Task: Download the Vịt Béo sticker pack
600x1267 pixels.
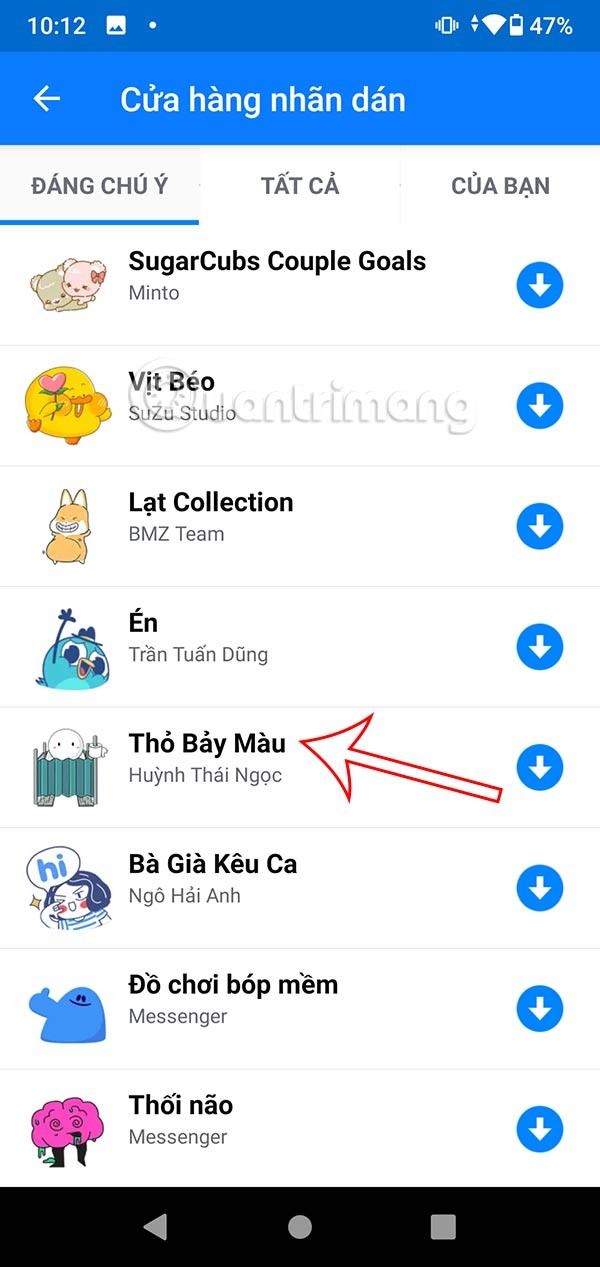Action: [x=540, y=406]
